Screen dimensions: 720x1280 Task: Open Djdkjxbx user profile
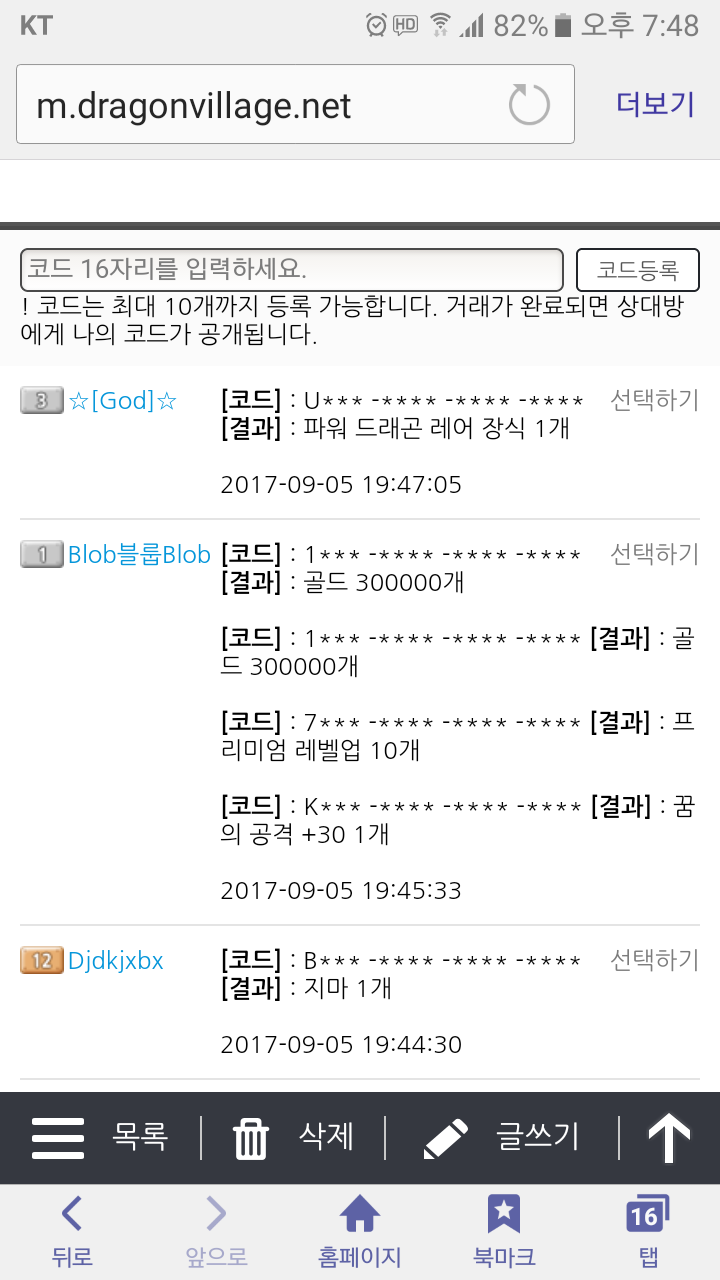coord(115,961)
